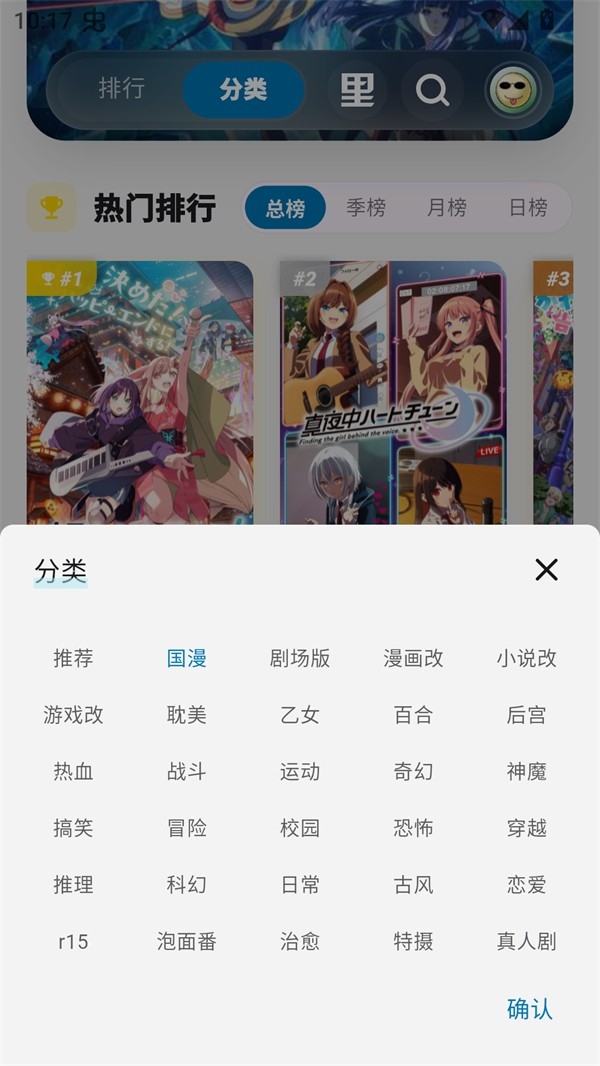Confirm selection with 确认
The height and width of the screenshot is (1066, 600).
coord(529,1009)
